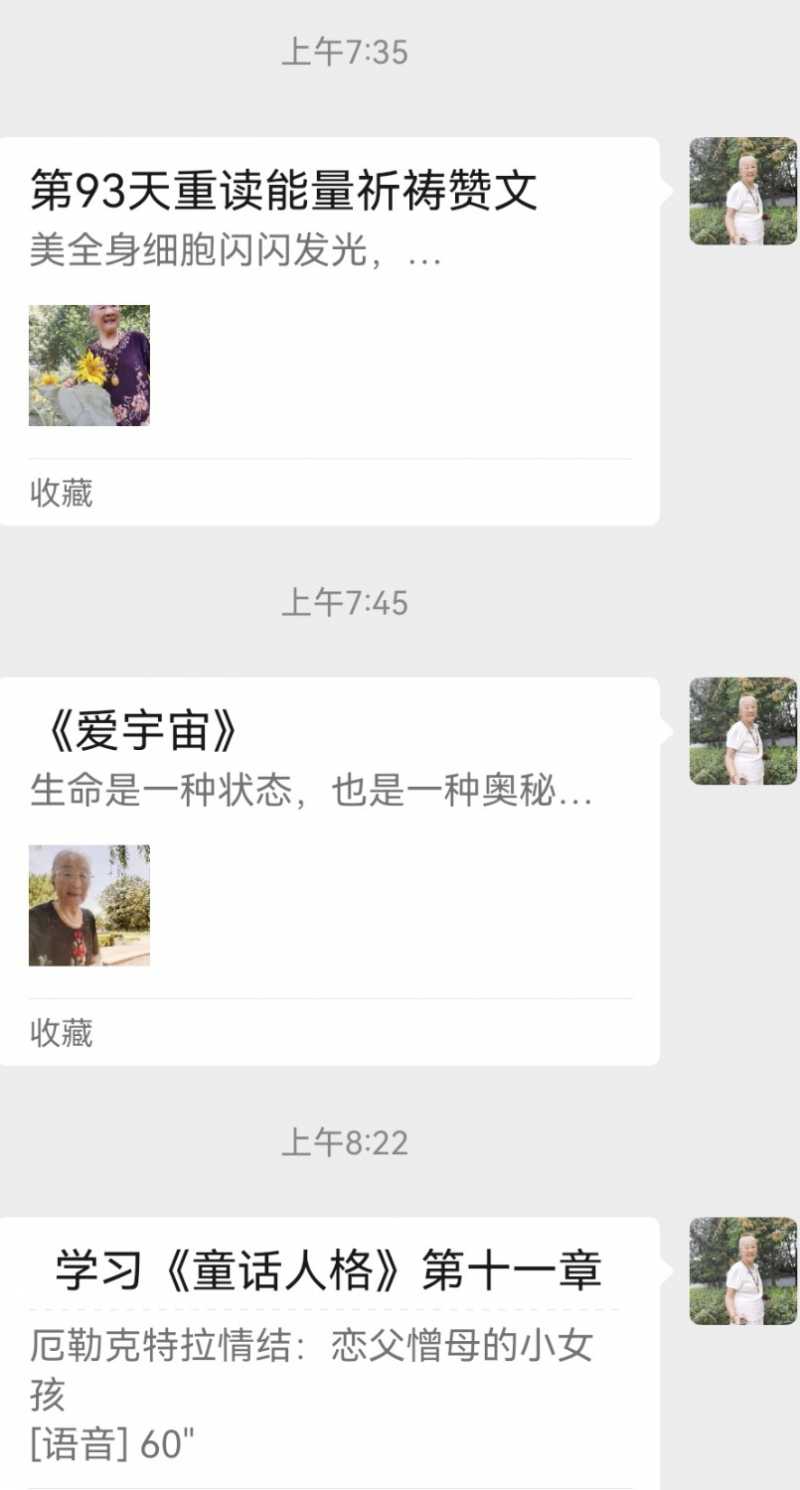Image resolution: width=800 pixels, height=1490 pixels.
Task: Click the text "生命是一种状态，也是一种奥秘"
Action: 310,792
